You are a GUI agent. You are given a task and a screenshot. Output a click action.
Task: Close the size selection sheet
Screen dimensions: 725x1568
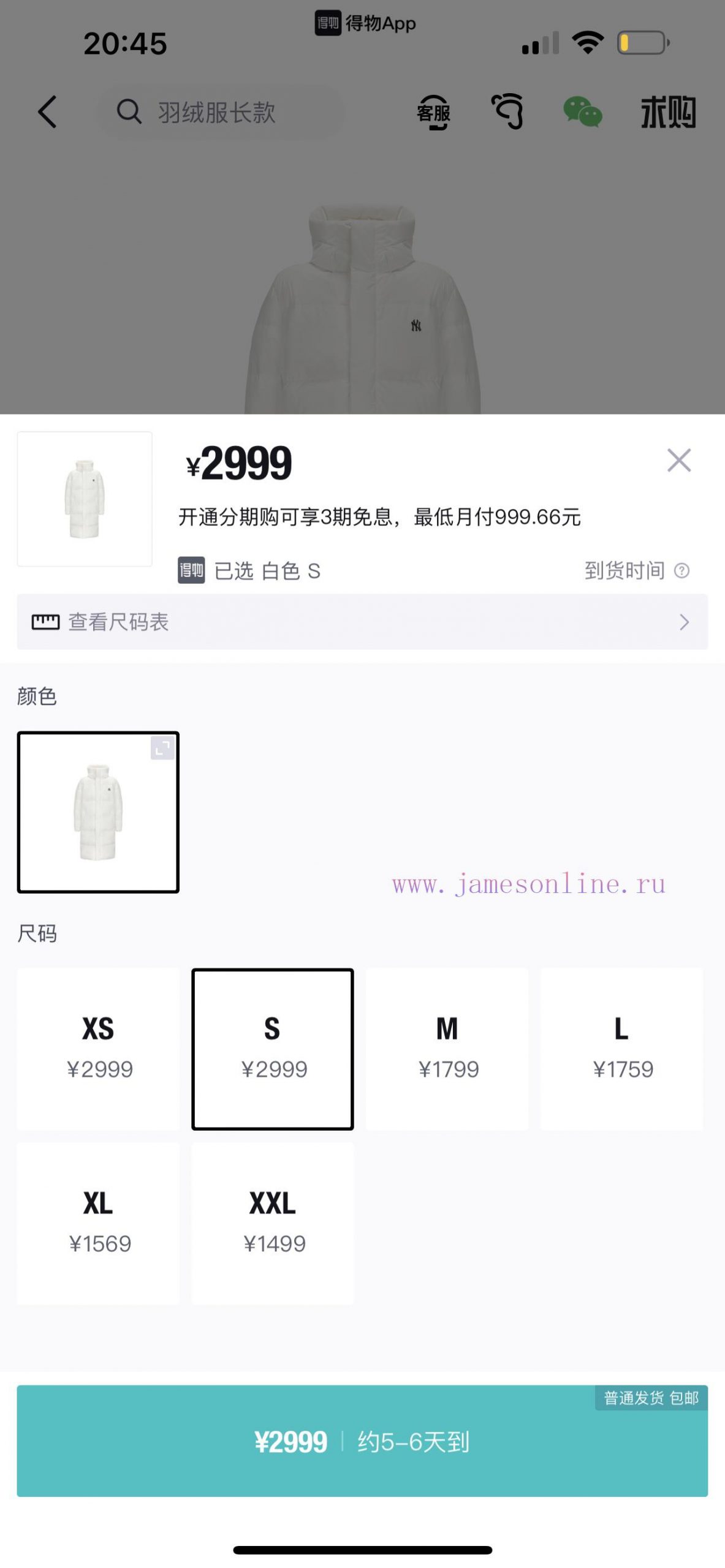[678, 460]
